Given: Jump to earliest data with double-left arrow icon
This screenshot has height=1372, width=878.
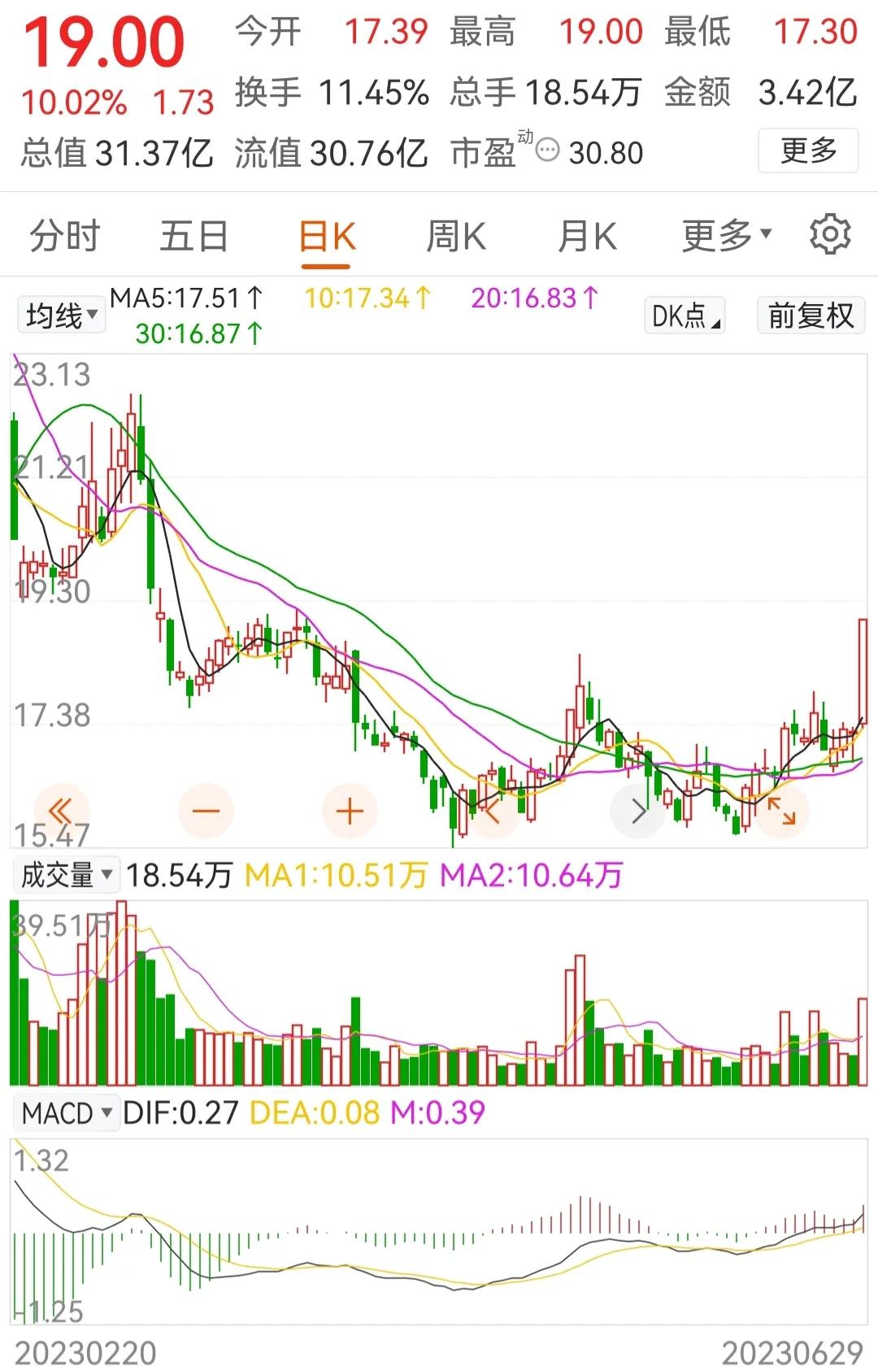Looking at the screenshot, I should 59,810.
